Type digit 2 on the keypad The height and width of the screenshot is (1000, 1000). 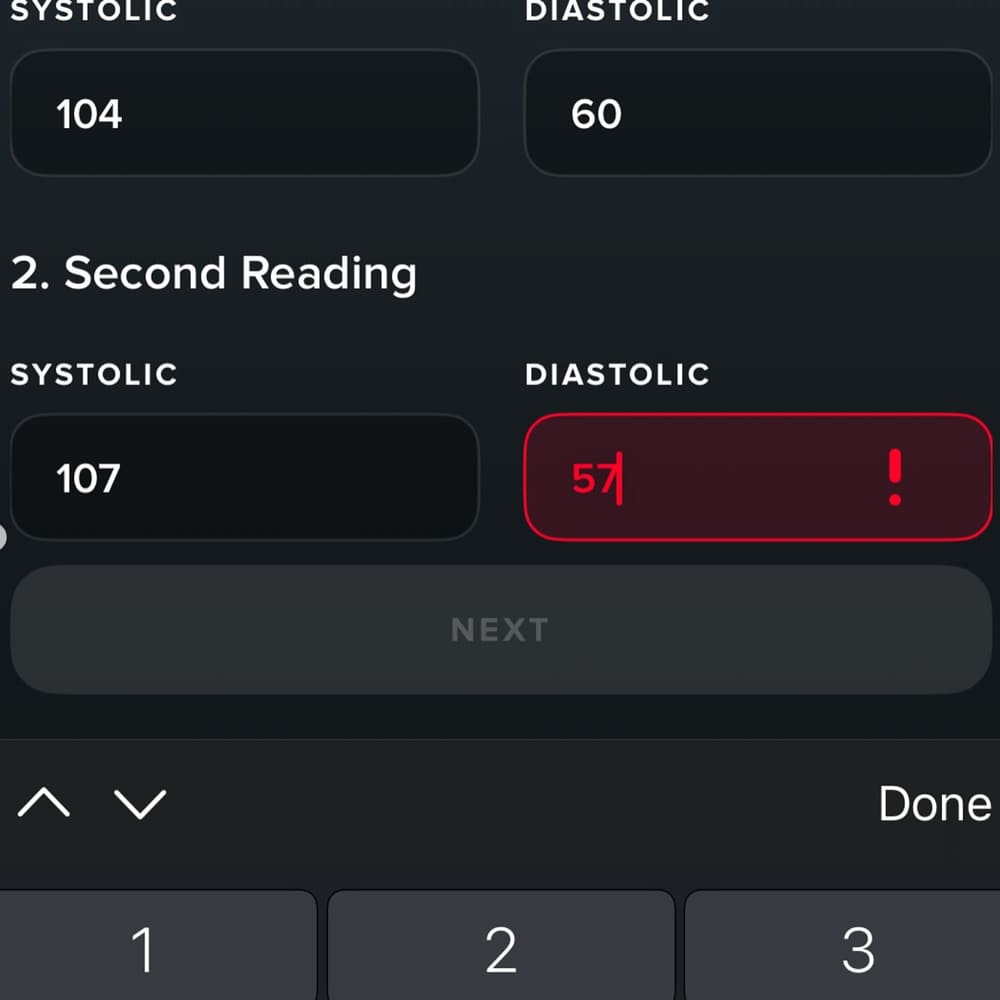500,948
